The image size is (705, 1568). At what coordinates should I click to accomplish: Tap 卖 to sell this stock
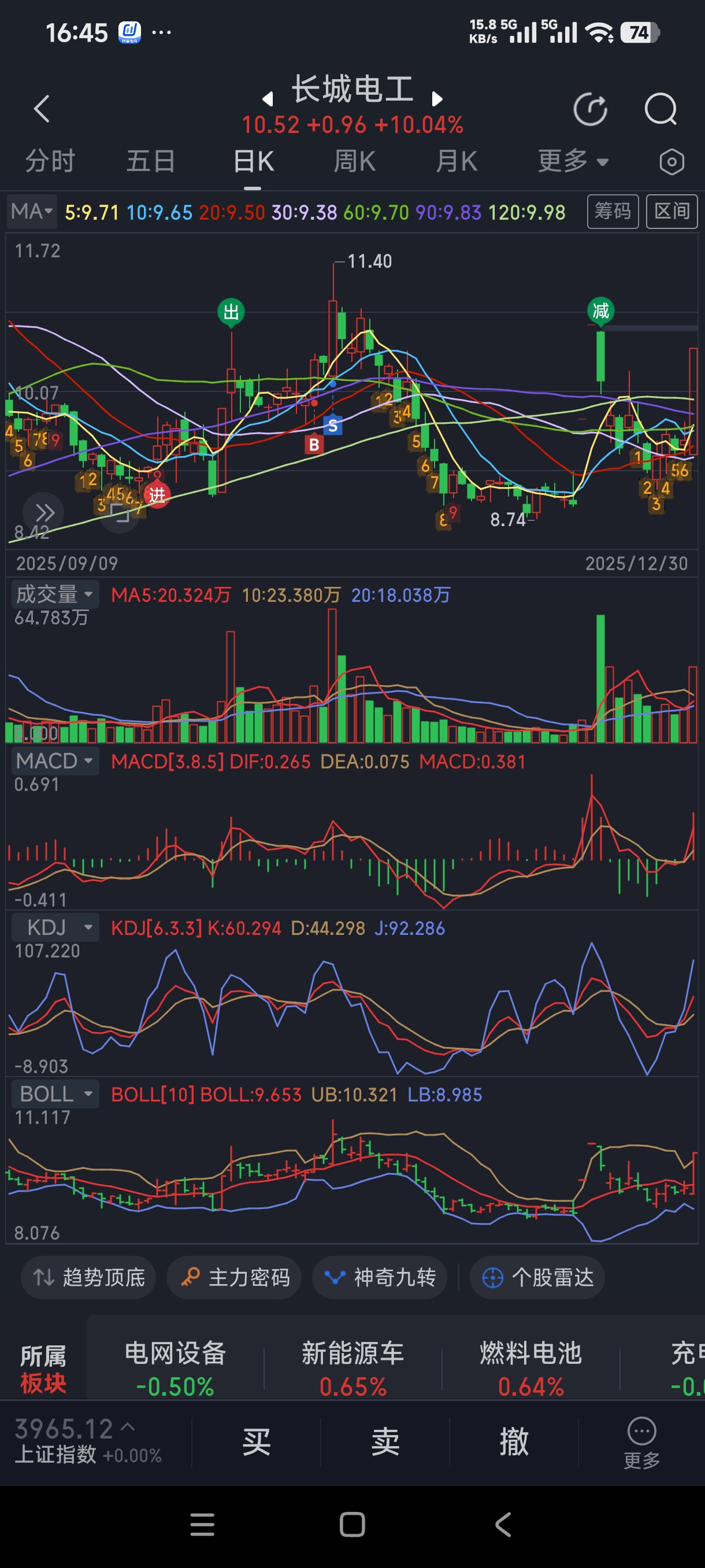click(385, 1441)
